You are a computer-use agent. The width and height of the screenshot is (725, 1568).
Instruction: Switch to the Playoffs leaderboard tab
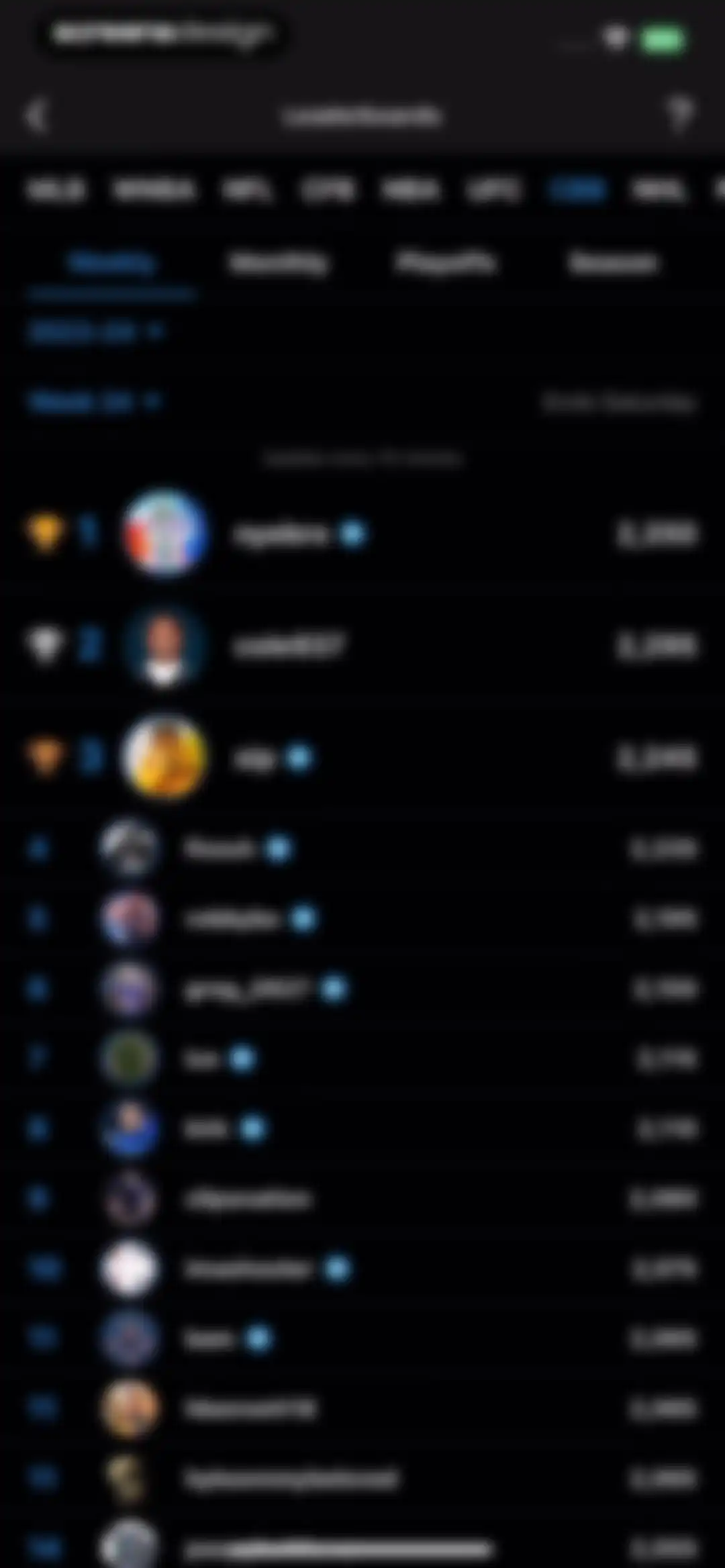tap(446, 262)
